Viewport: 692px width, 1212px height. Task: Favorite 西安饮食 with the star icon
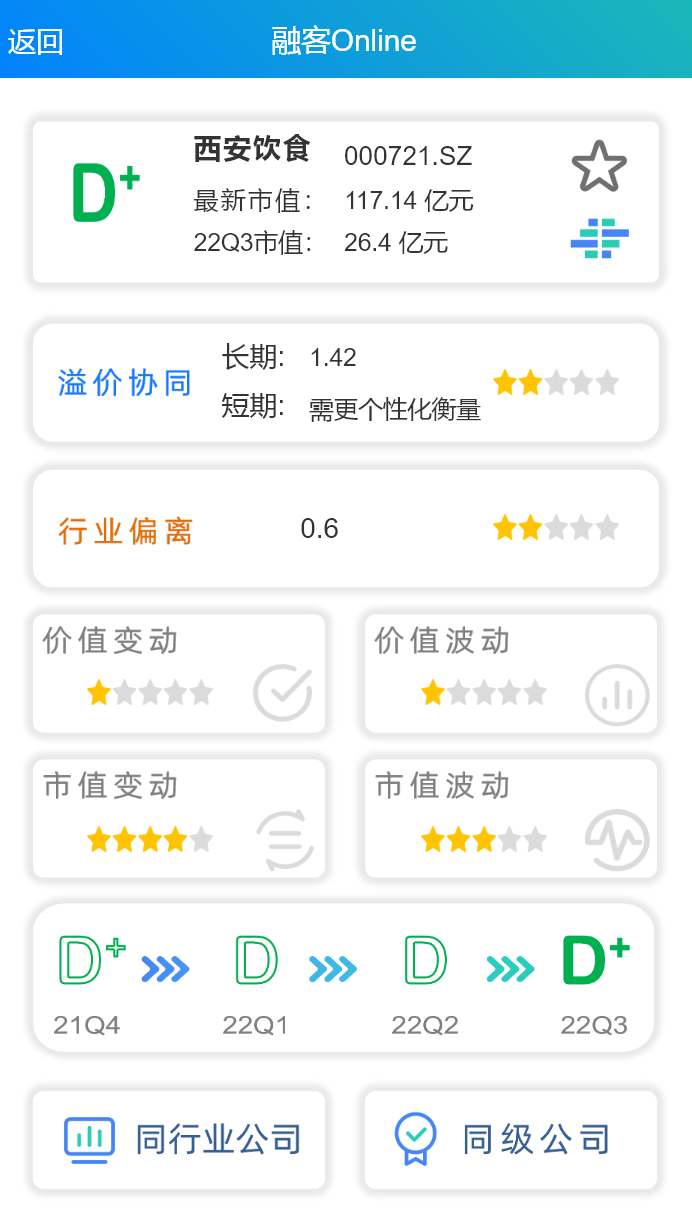click(599, 167)
